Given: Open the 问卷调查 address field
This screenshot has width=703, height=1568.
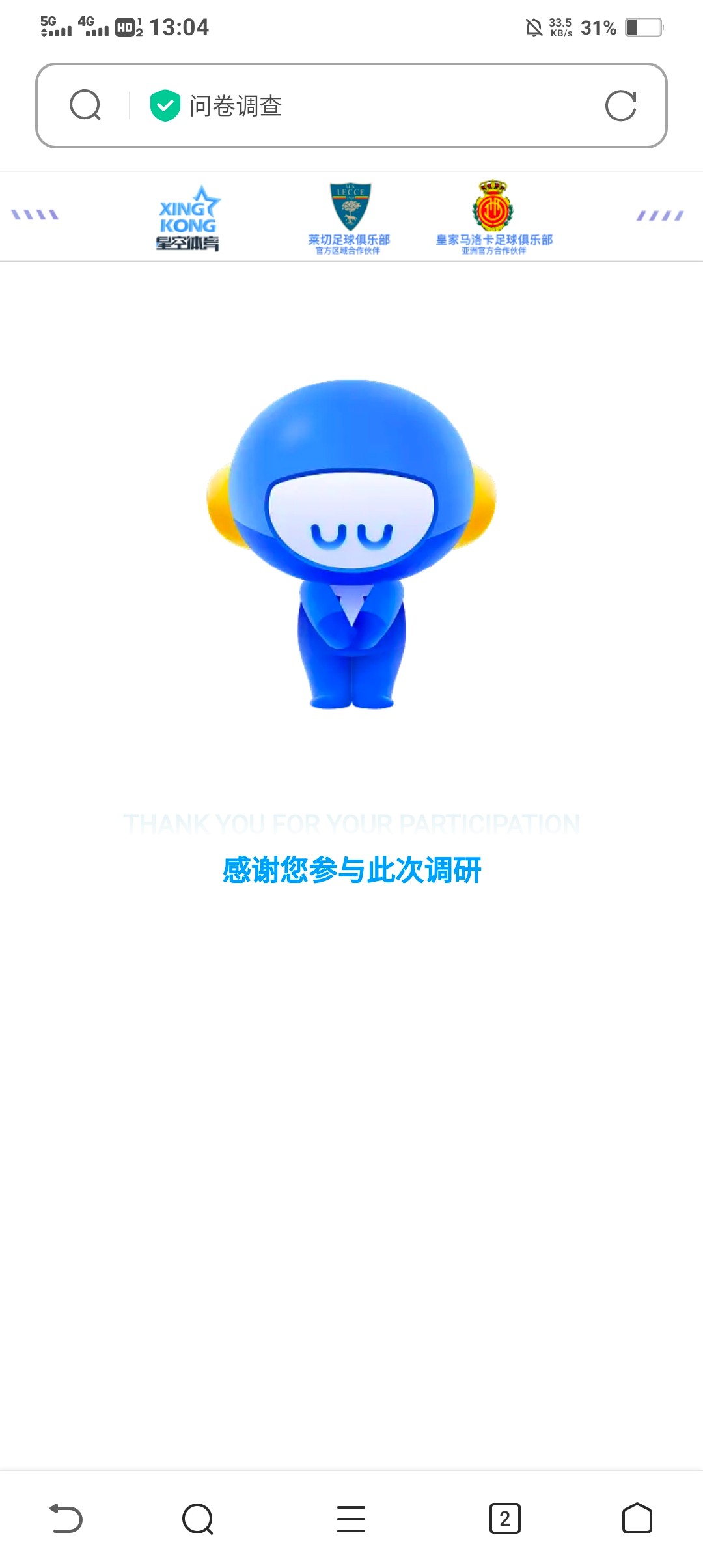Looking at the screenshot, I should pyautogui.click(x=365, y=105).
